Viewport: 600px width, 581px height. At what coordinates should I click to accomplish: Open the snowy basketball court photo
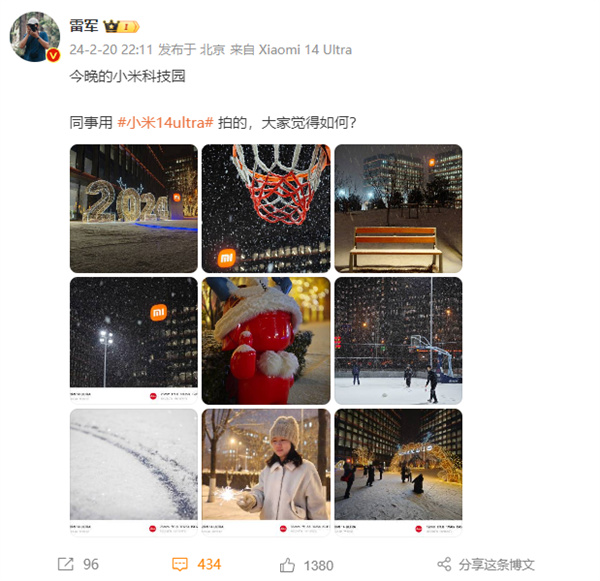[398, 341]
